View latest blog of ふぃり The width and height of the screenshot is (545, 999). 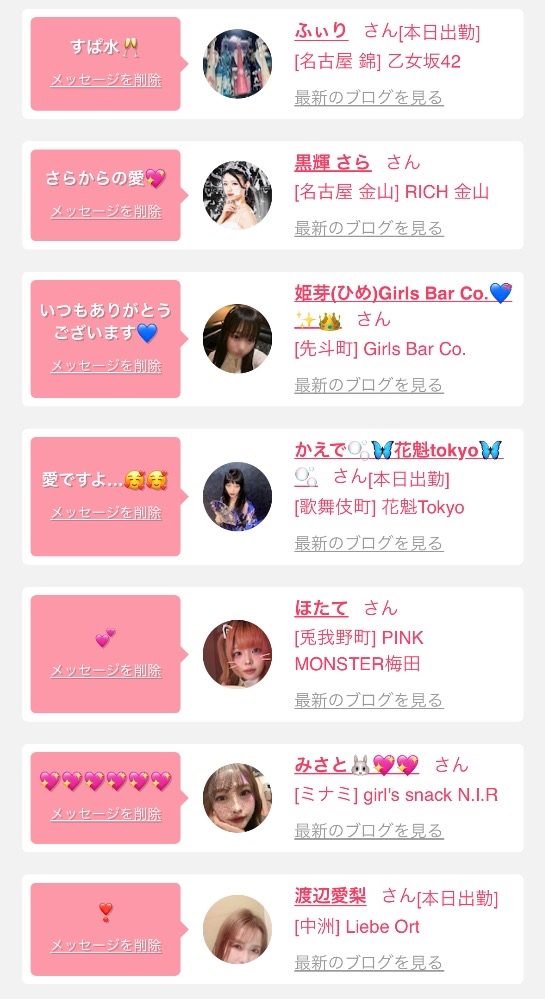click(x=368, y=97)
